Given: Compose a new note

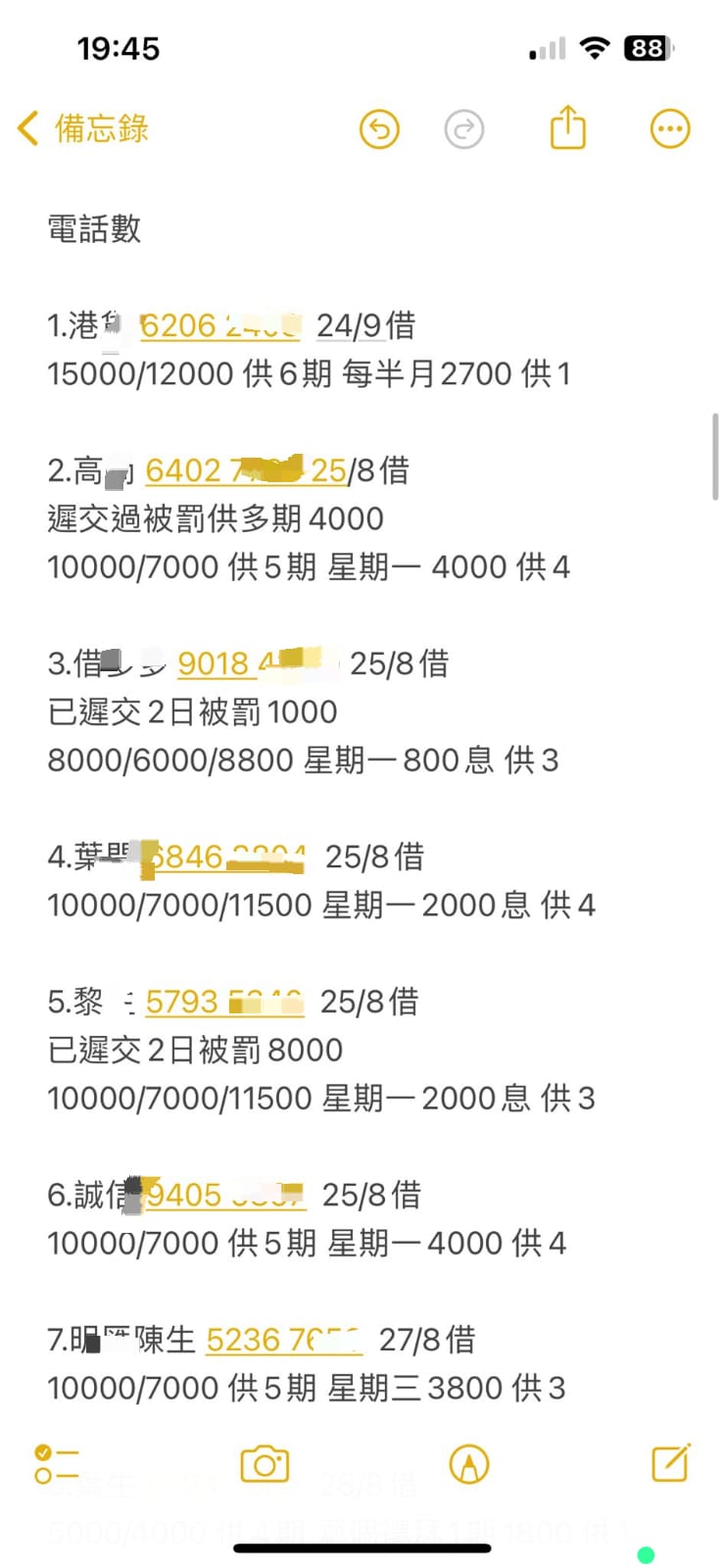Looking at the screenshot, I should (x=671, y=1463).
